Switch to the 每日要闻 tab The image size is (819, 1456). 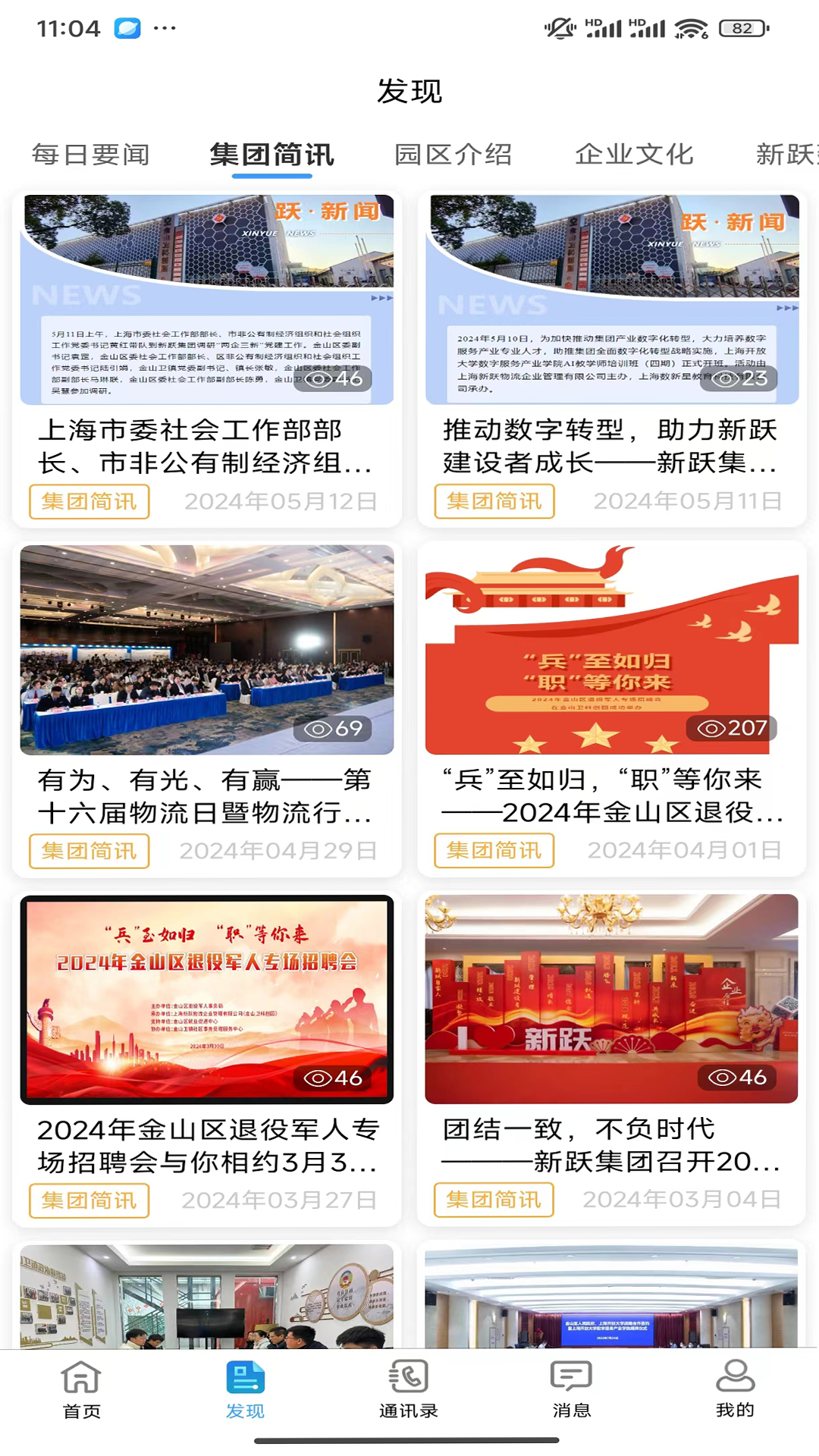pyautogui.click(x=90, y=155)
